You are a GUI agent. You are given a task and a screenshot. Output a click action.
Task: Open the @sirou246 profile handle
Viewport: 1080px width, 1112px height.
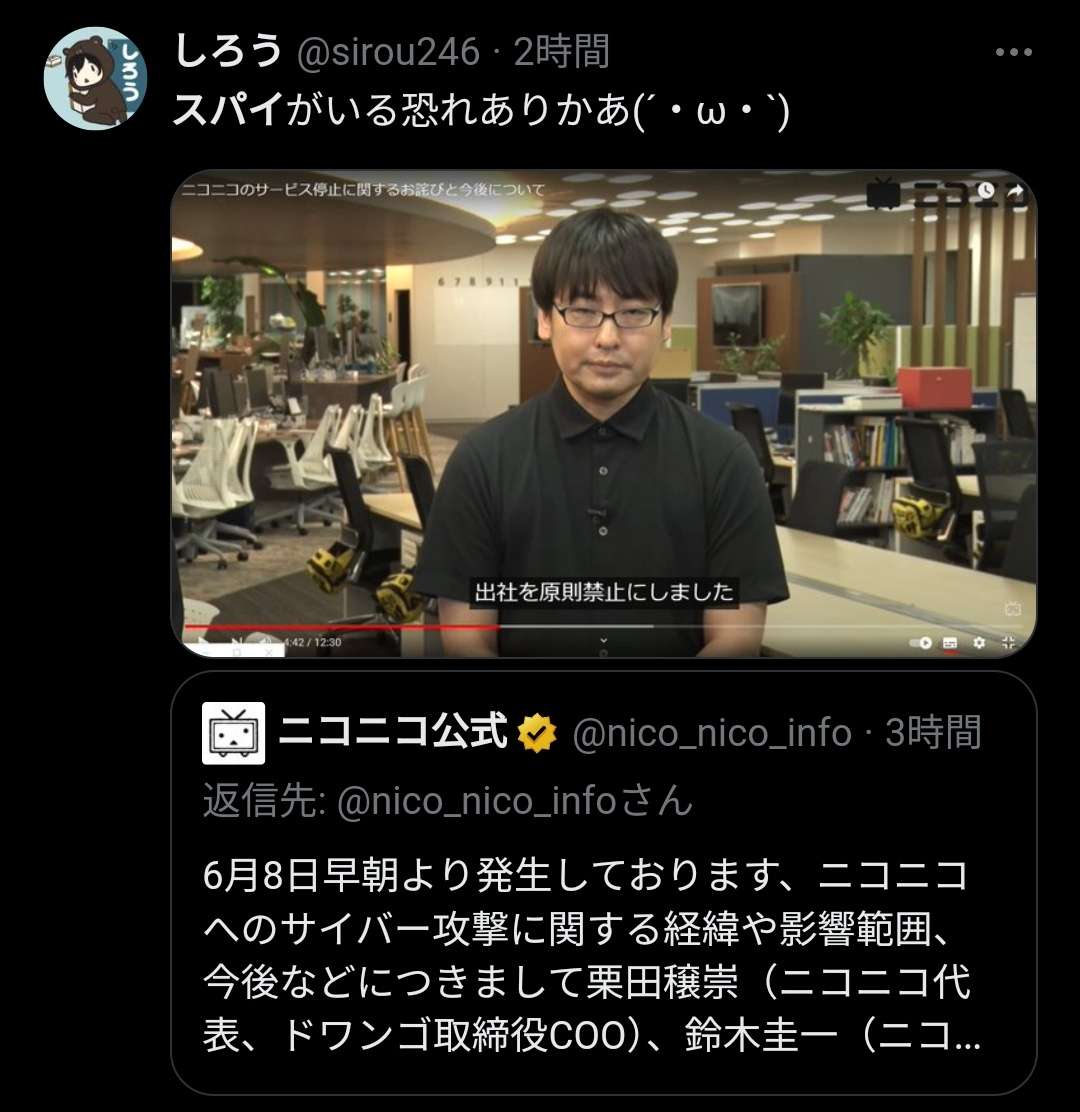coord(389,53)
